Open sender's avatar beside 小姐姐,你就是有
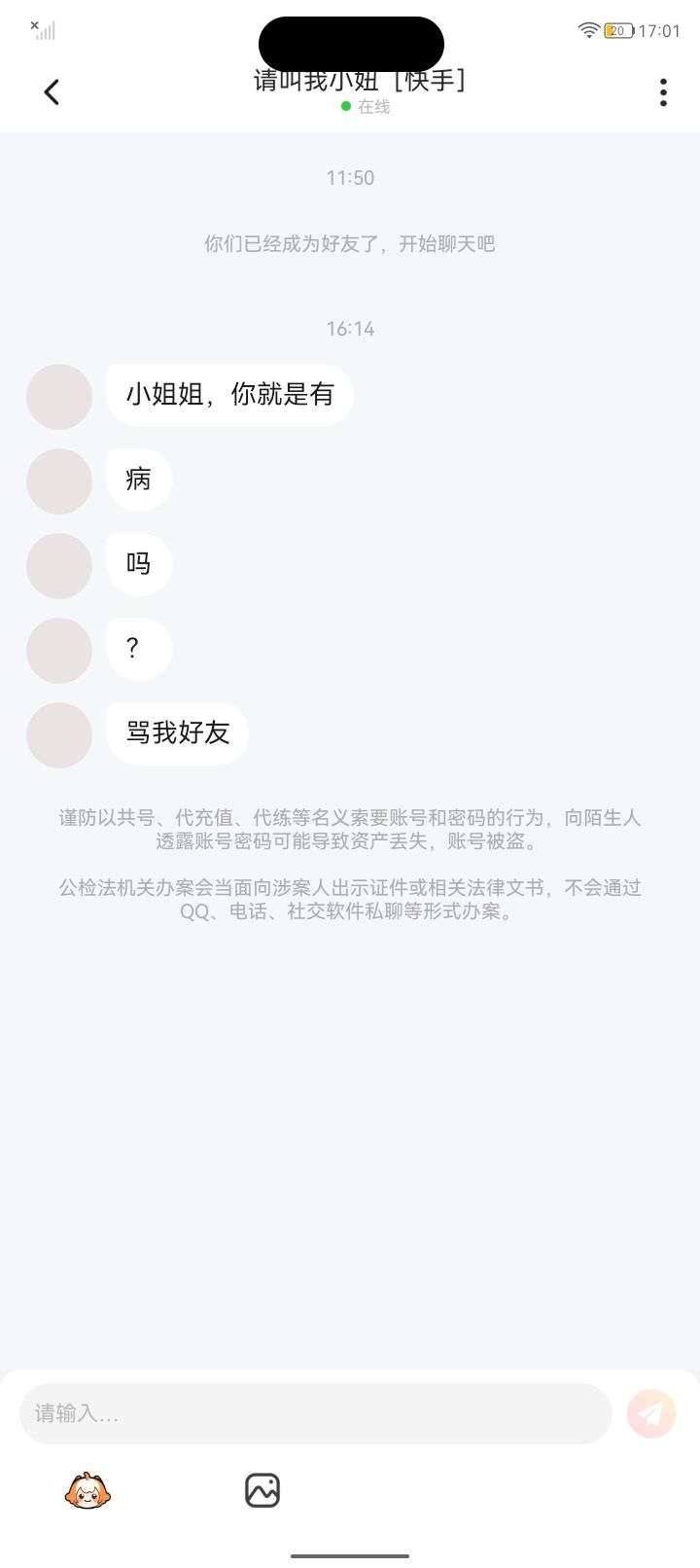 coord(59,397)
